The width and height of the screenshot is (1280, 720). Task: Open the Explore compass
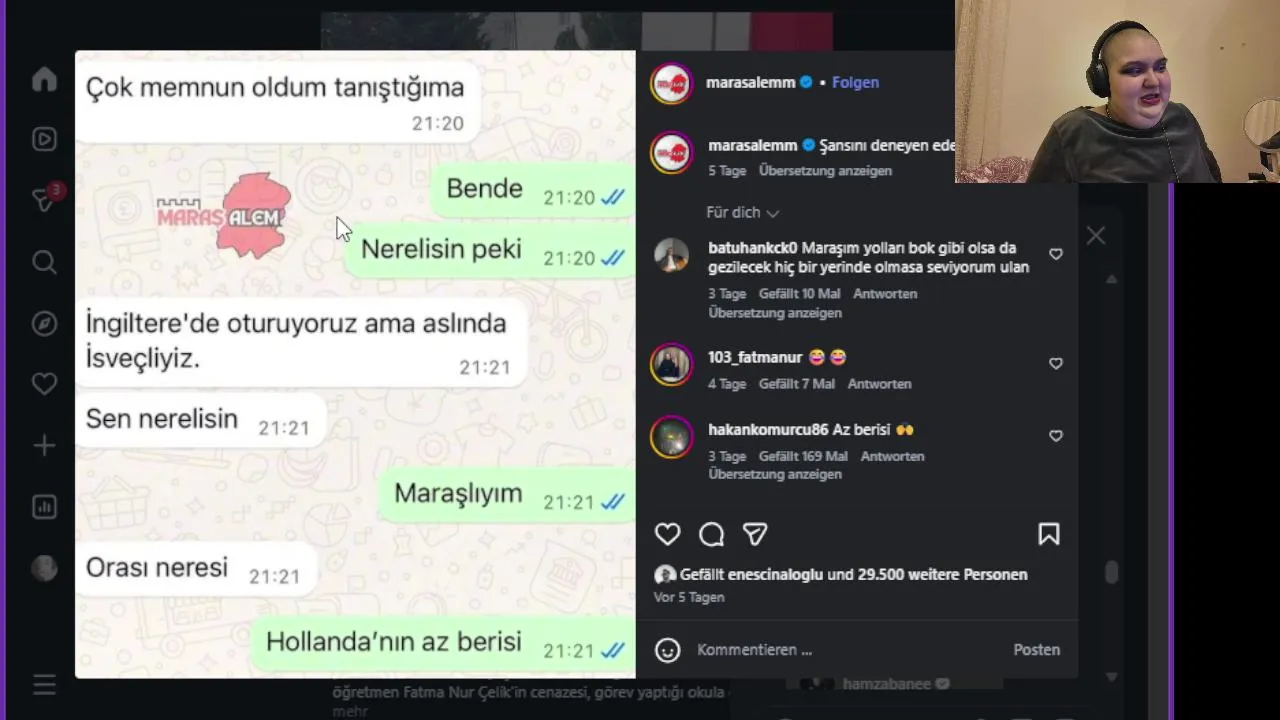coord(44,323)
